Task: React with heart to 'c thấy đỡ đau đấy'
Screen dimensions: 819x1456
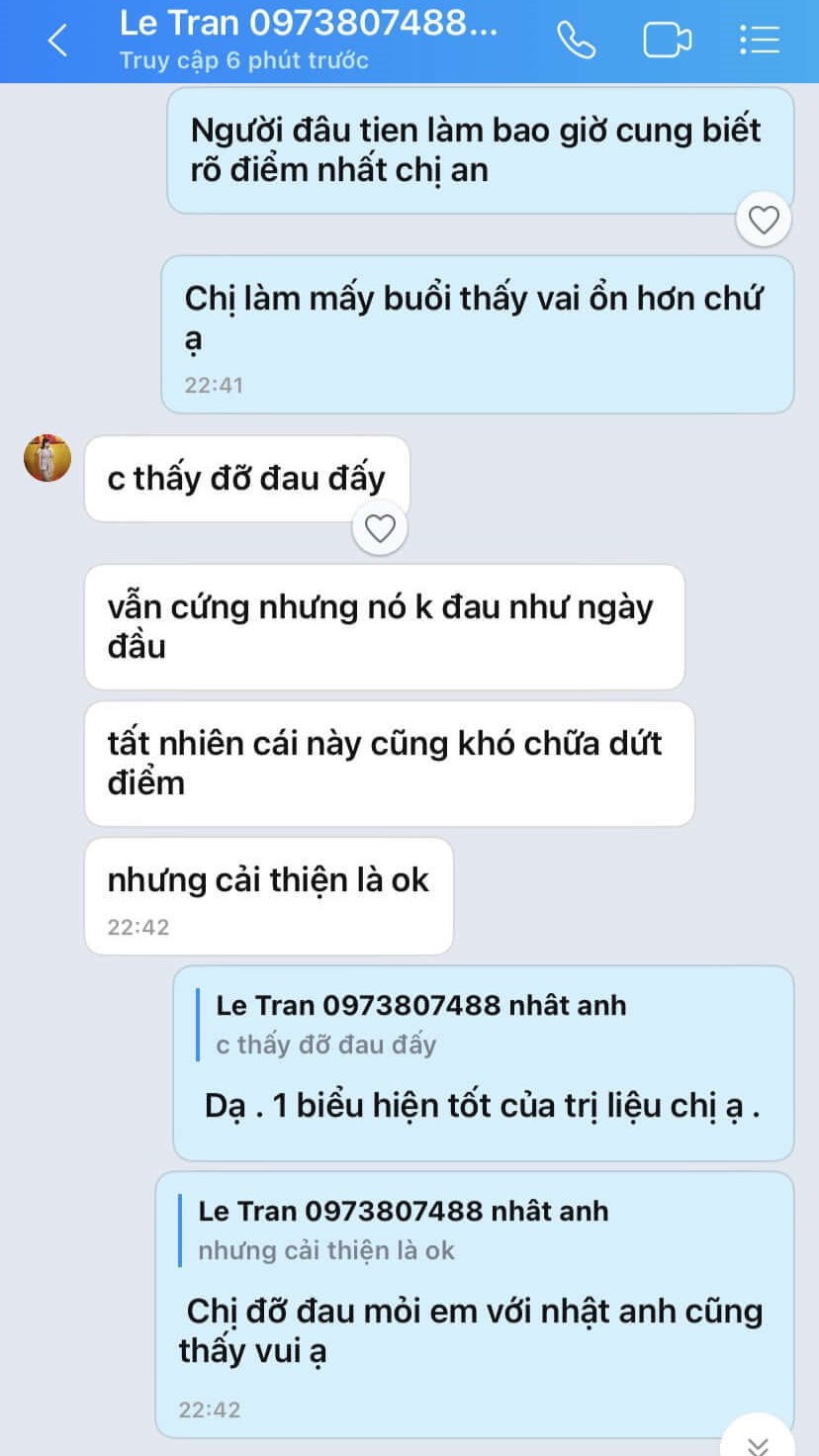Action: coord(380,529)
